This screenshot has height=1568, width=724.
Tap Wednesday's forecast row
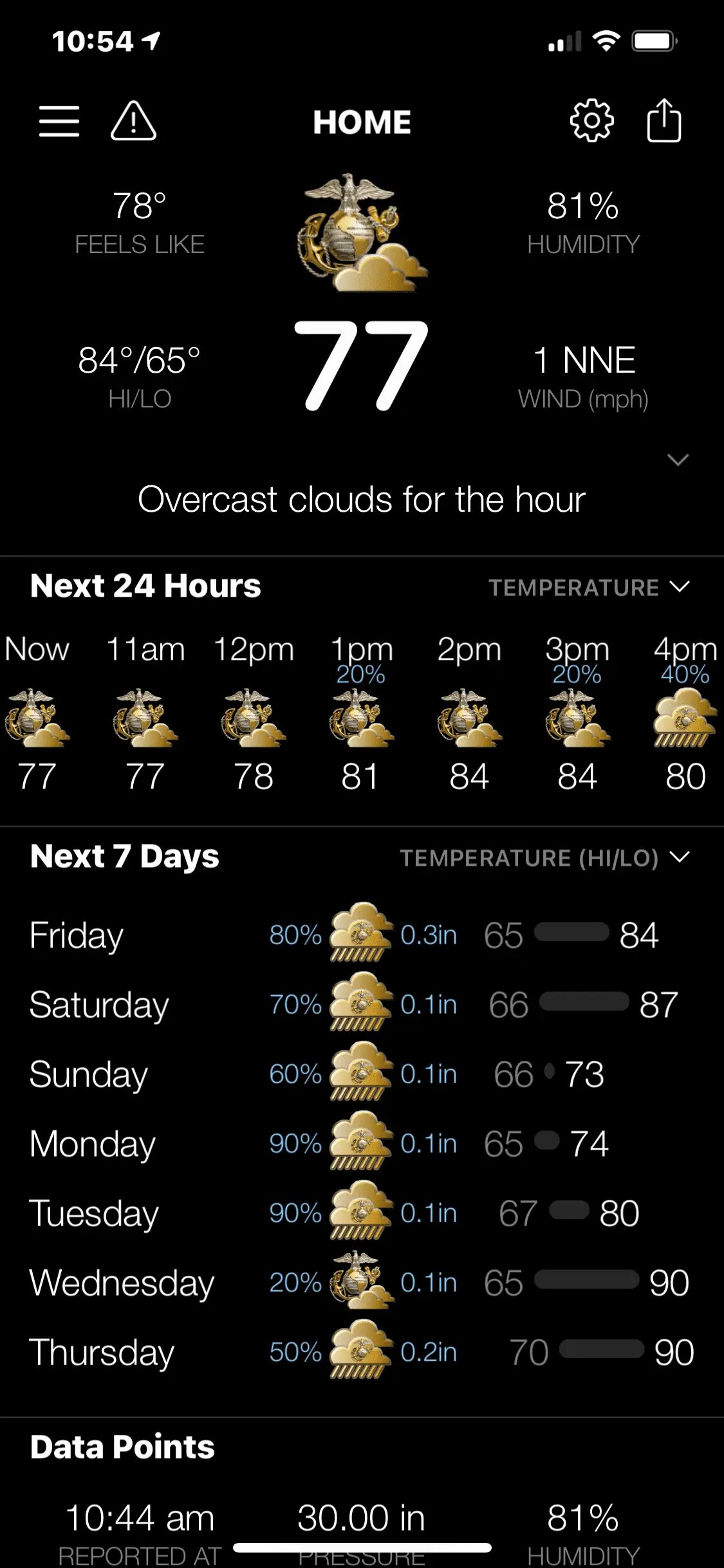point(362,1282)
